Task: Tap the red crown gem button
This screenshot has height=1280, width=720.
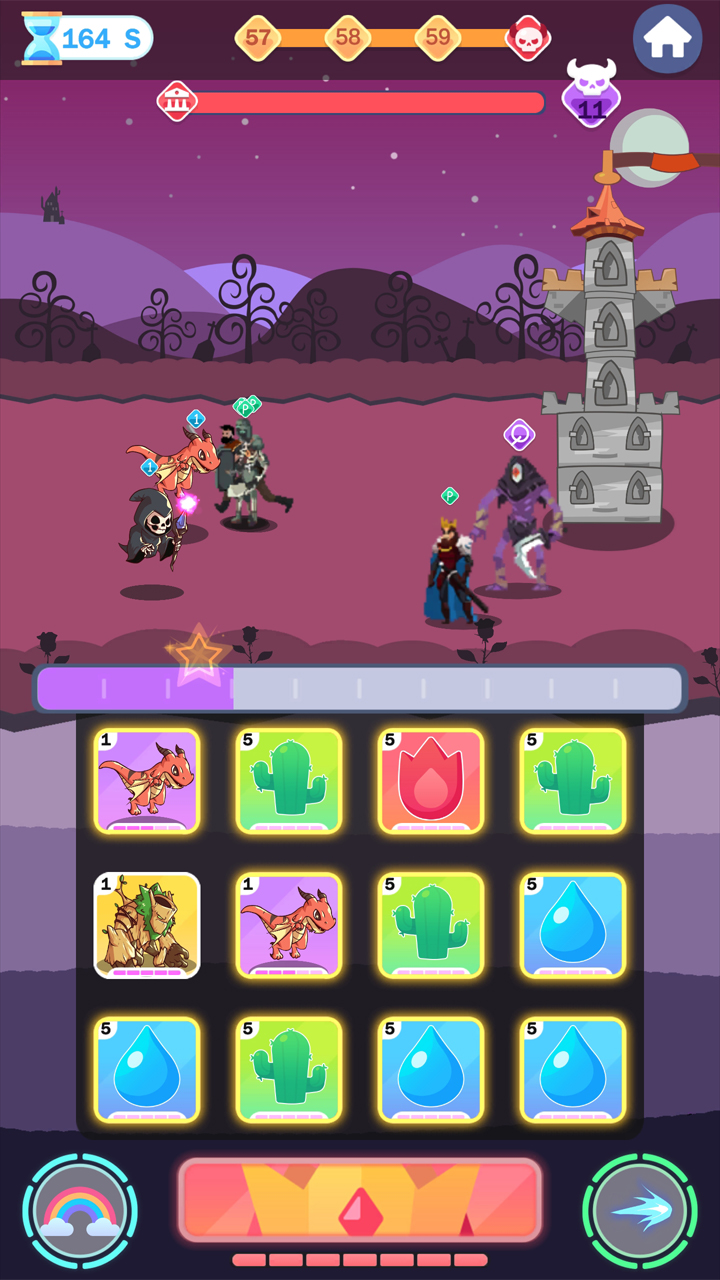Action: 360,1200
